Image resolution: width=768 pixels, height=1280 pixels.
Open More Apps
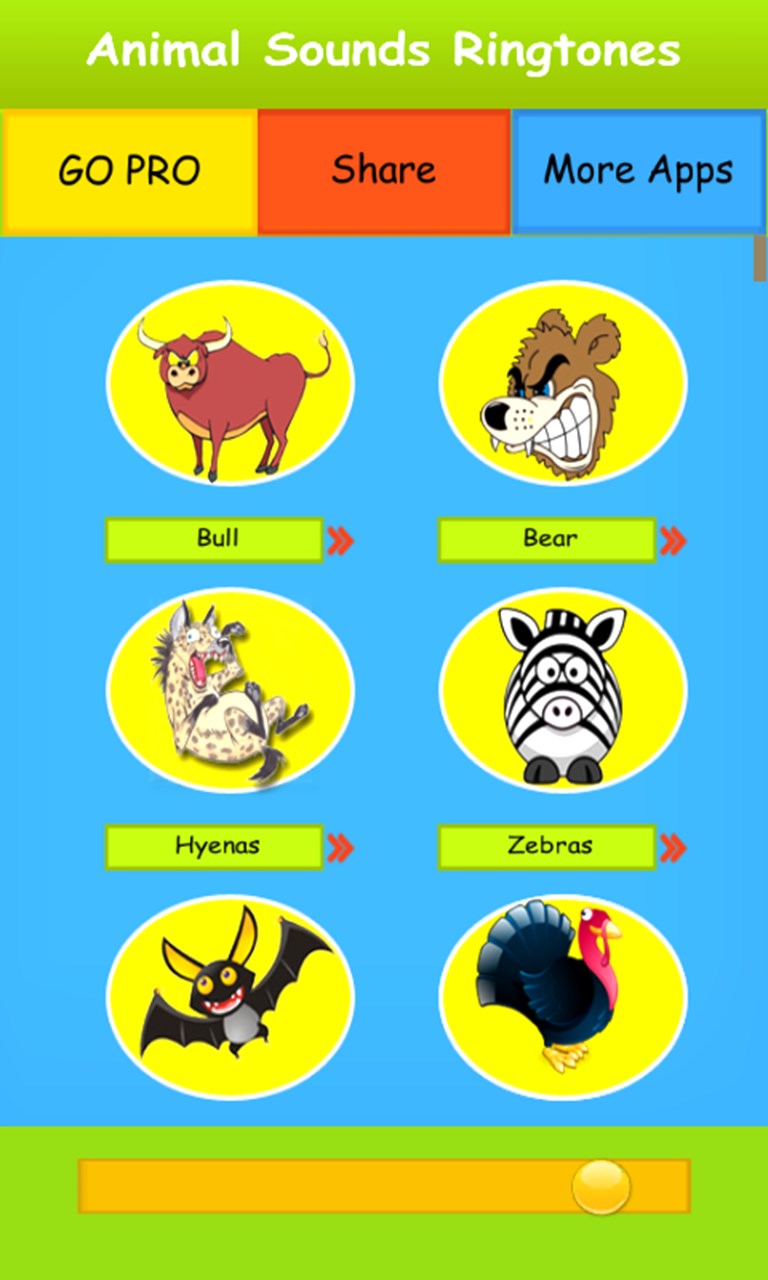[x=638, y=172]
